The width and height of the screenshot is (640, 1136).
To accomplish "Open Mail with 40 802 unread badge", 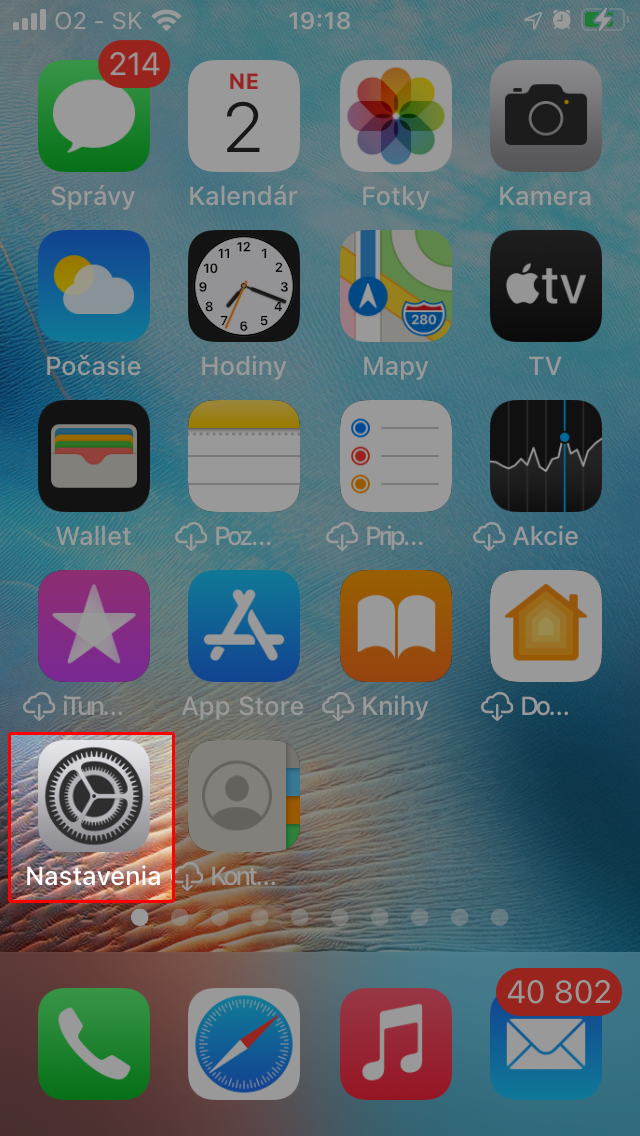I will pyautogui.click(x=546, y=1044).
